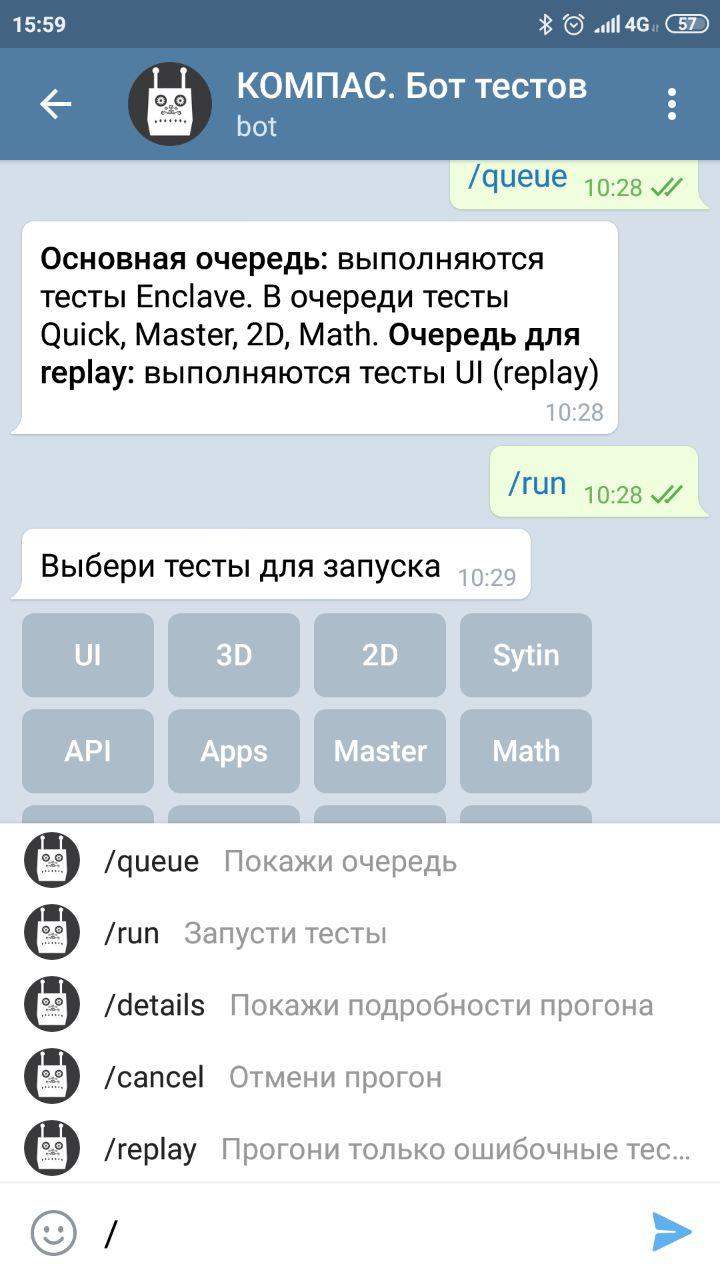
Task: Go back from the bot chat
Action: point(55,104)
